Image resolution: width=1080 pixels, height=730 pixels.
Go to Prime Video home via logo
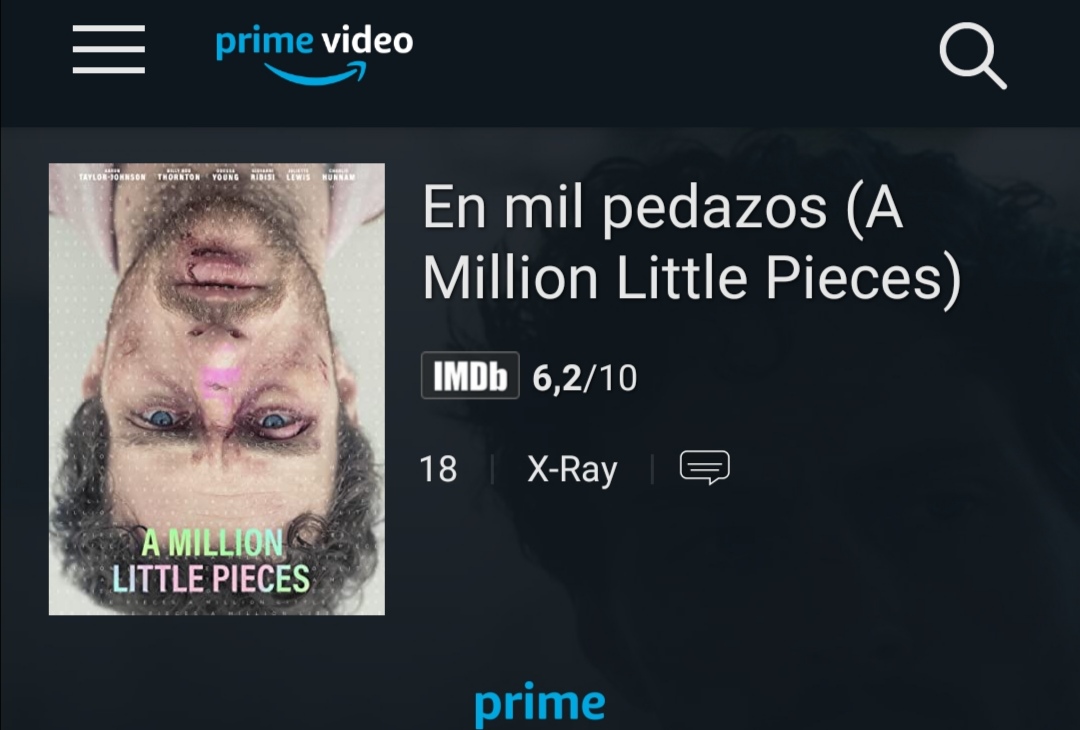pyautogui.click(x=314, y=52)
